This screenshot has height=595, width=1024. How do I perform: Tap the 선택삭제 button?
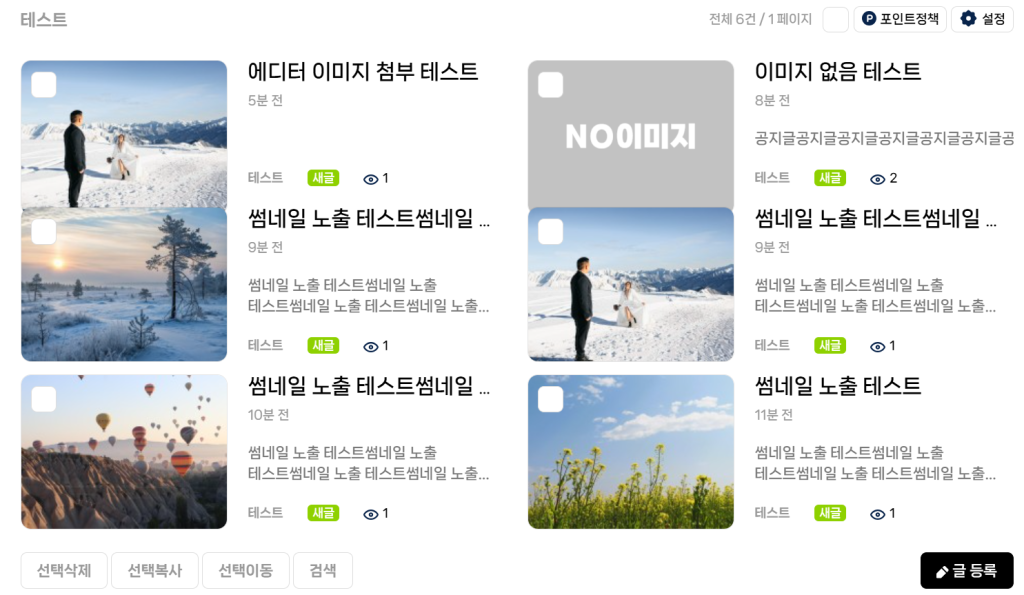64,571
